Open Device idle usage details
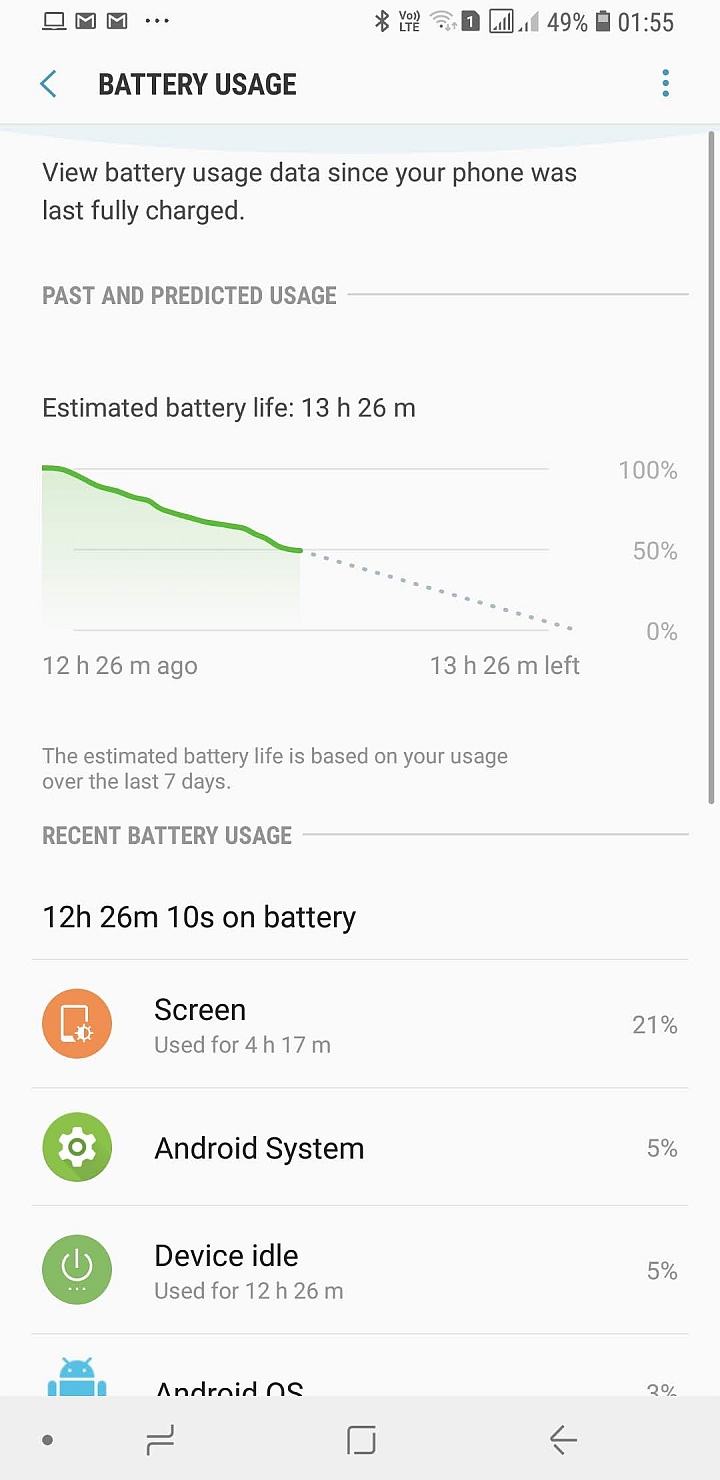The height and width of the screenshot is (1480, 720). 360,1271
